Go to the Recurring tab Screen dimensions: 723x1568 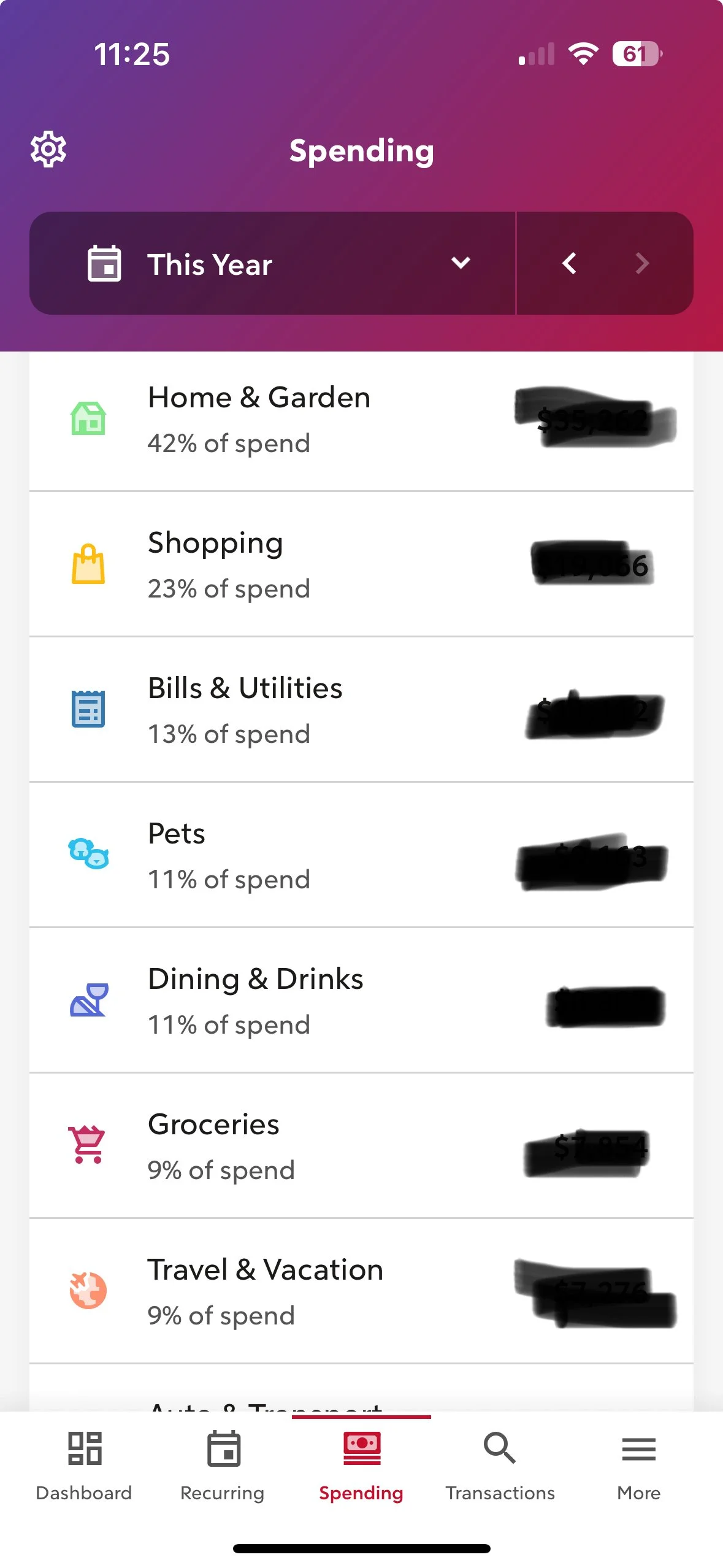223,1465
